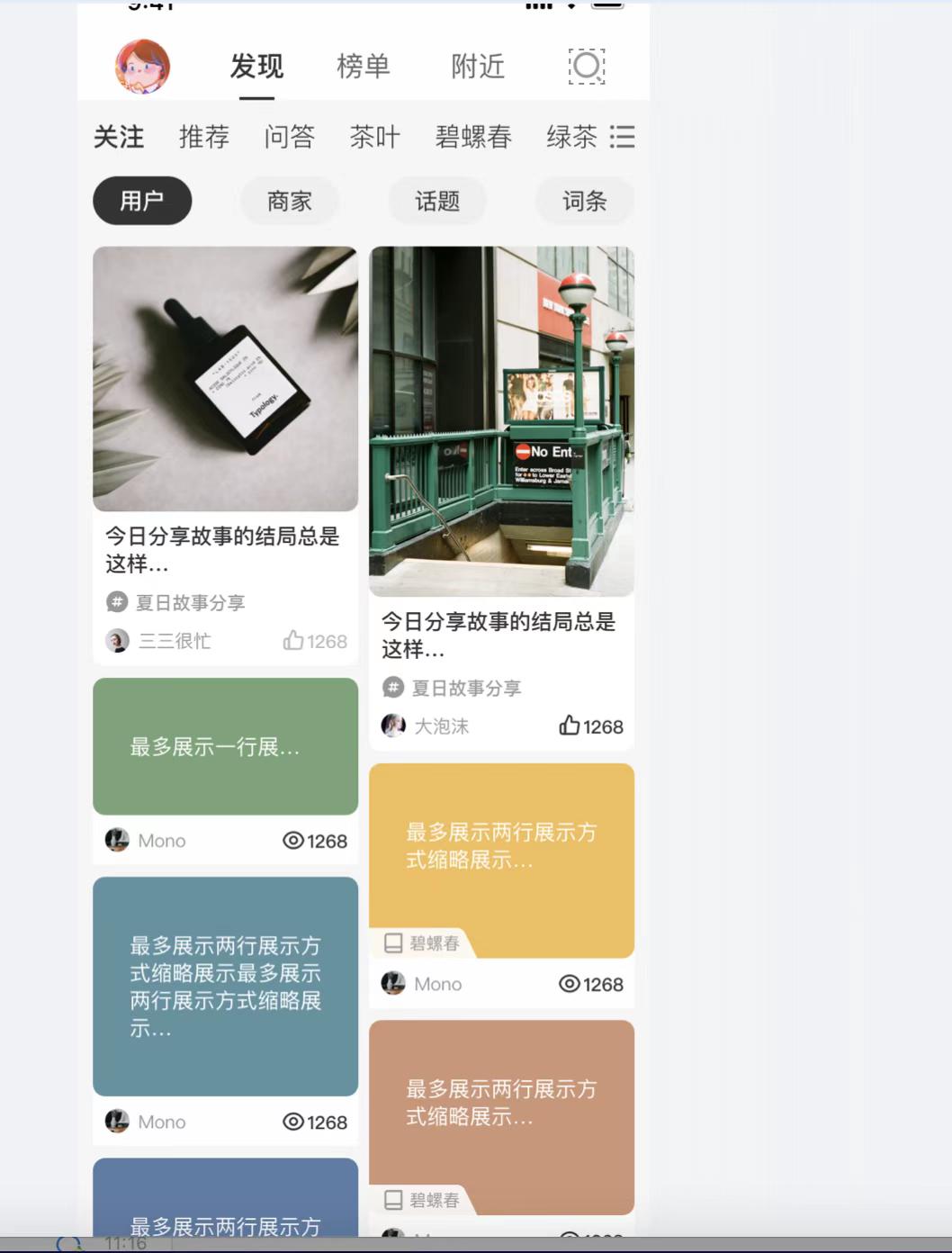The image size is (952, 1253).
Task: Select the 茶叶 category
Action: point(374,137)
